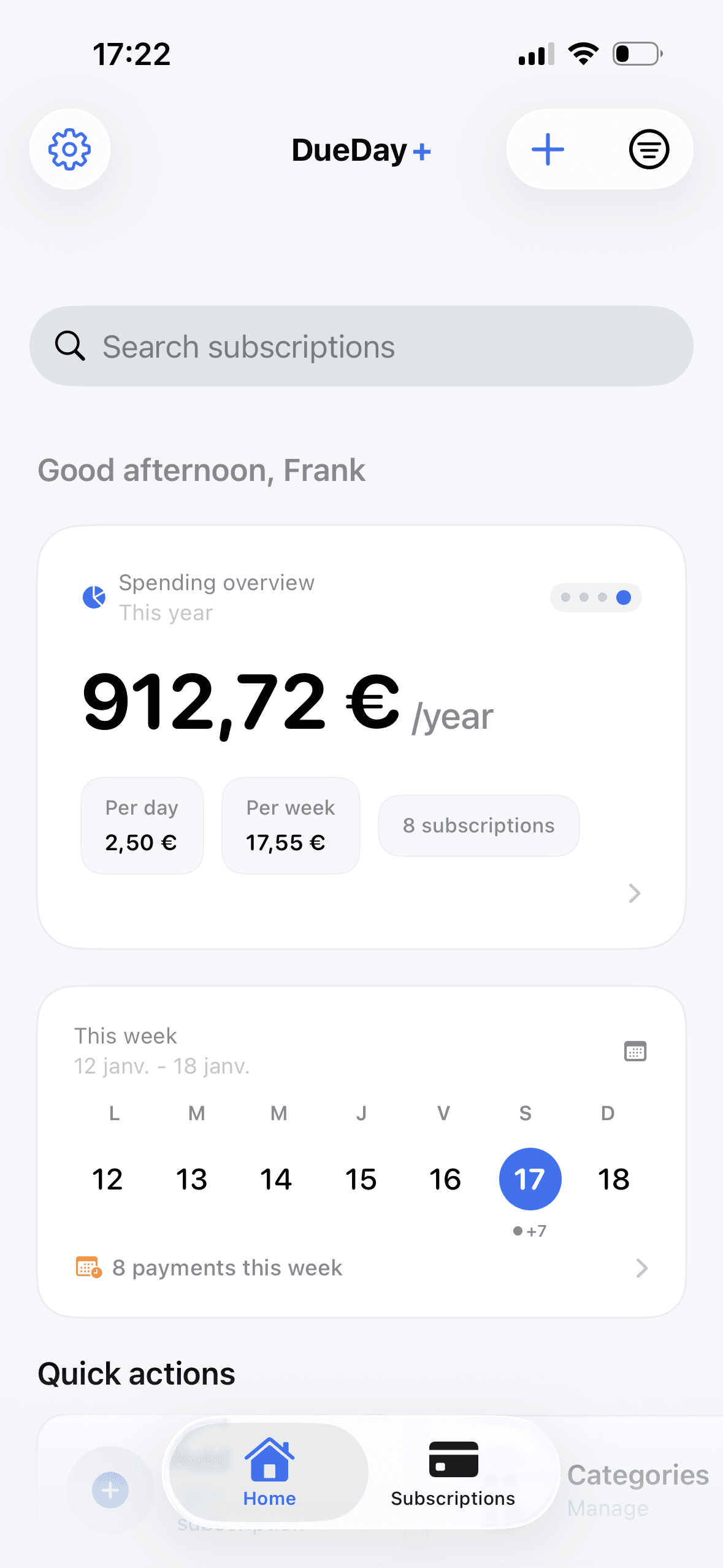Select Saturday the 17th on the week calendar
This screenshot has width=723, height=1568.
pyautogui.click(x=530, y=1178)
